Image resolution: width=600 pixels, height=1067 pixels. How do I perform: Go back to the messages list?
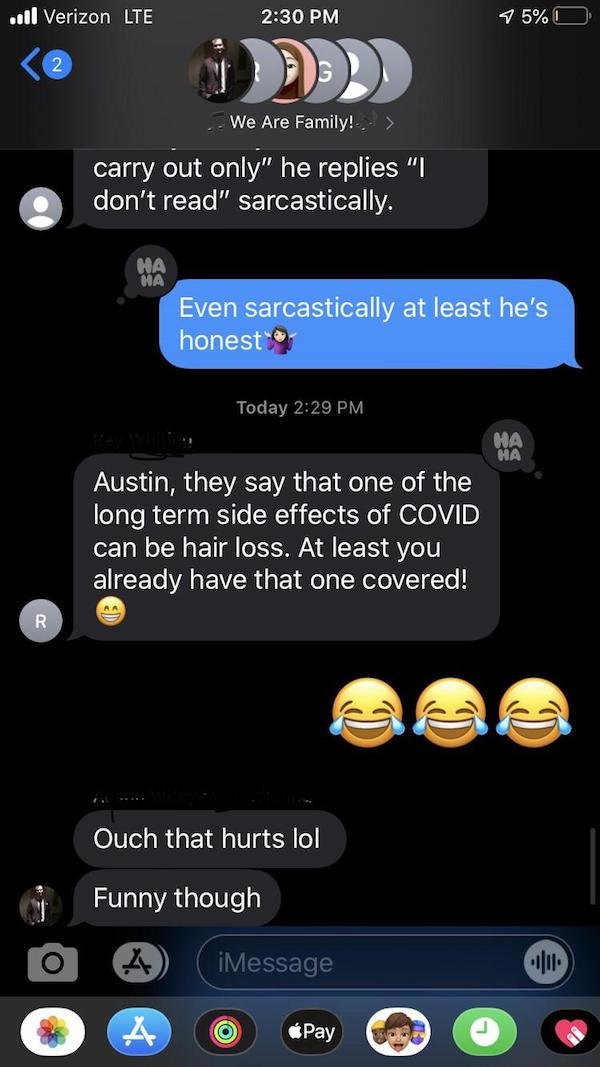coord(45,66)
